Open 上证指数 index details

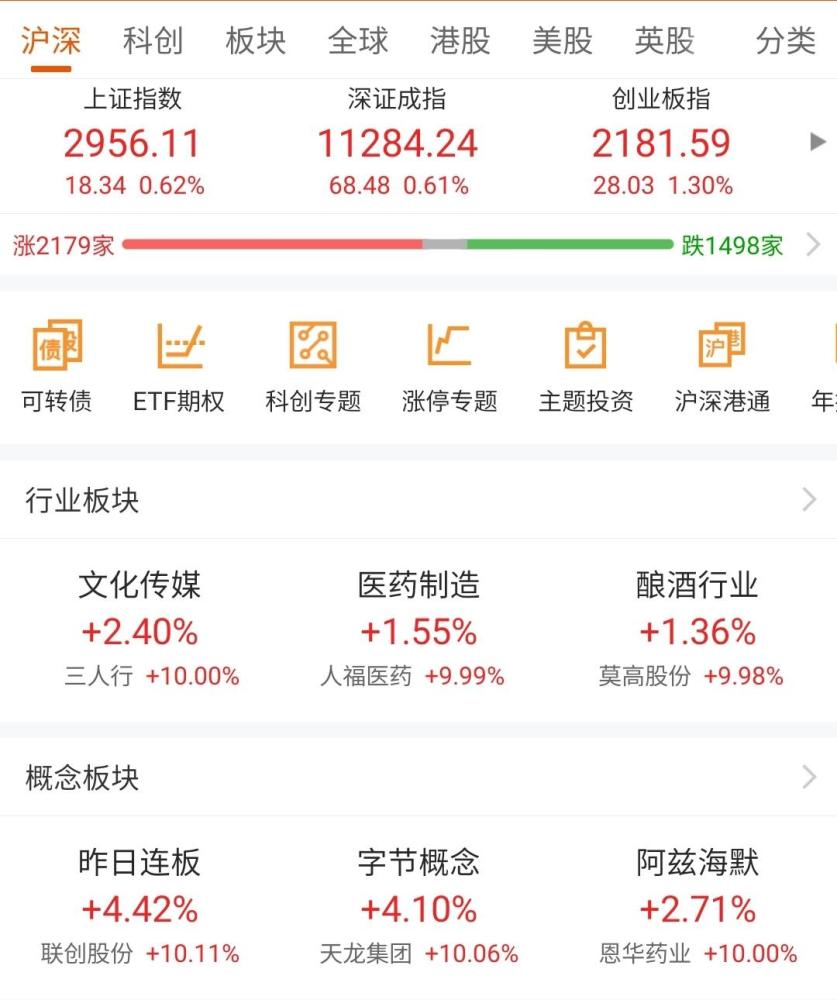click(x=133, y=143)
